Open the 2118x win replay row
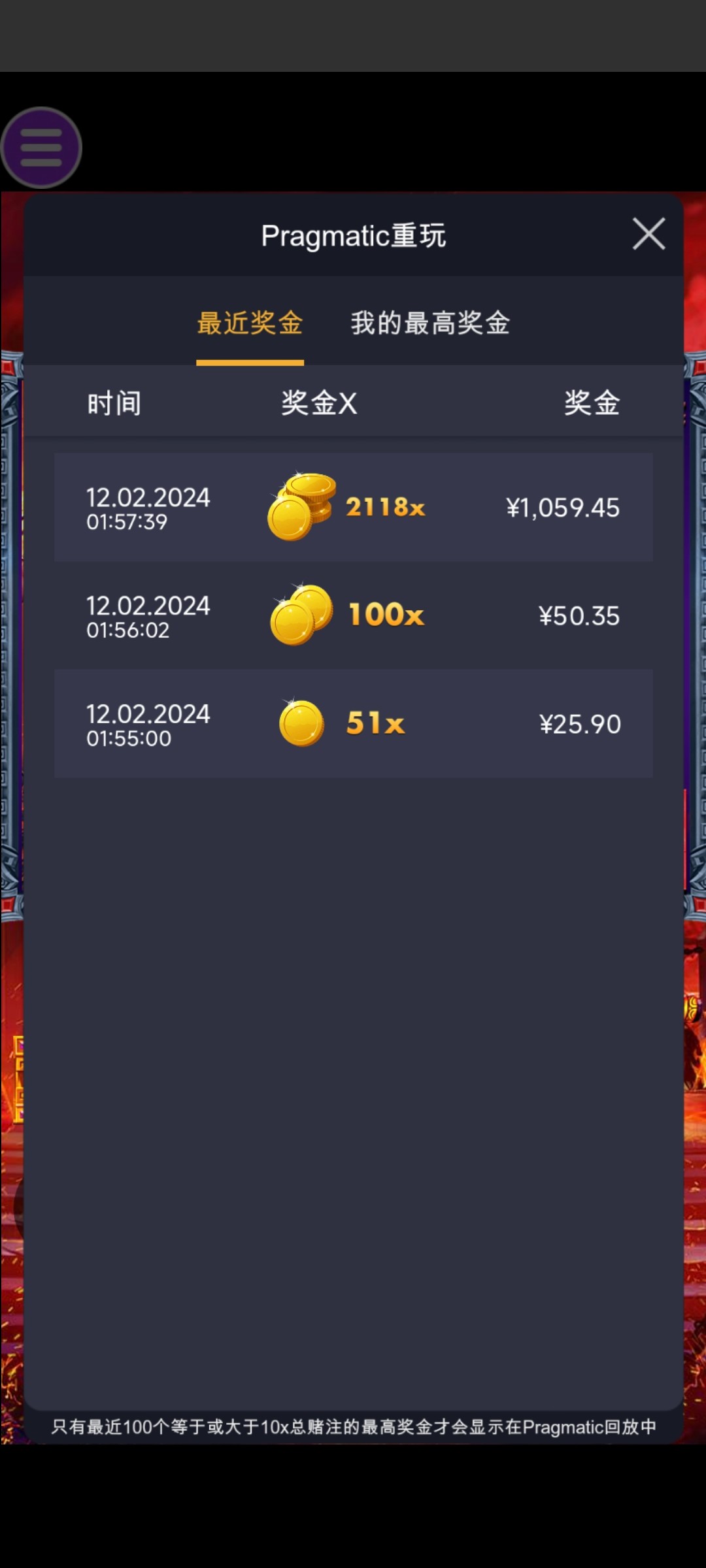This screenshot has width=706, height=1568. 353,508
